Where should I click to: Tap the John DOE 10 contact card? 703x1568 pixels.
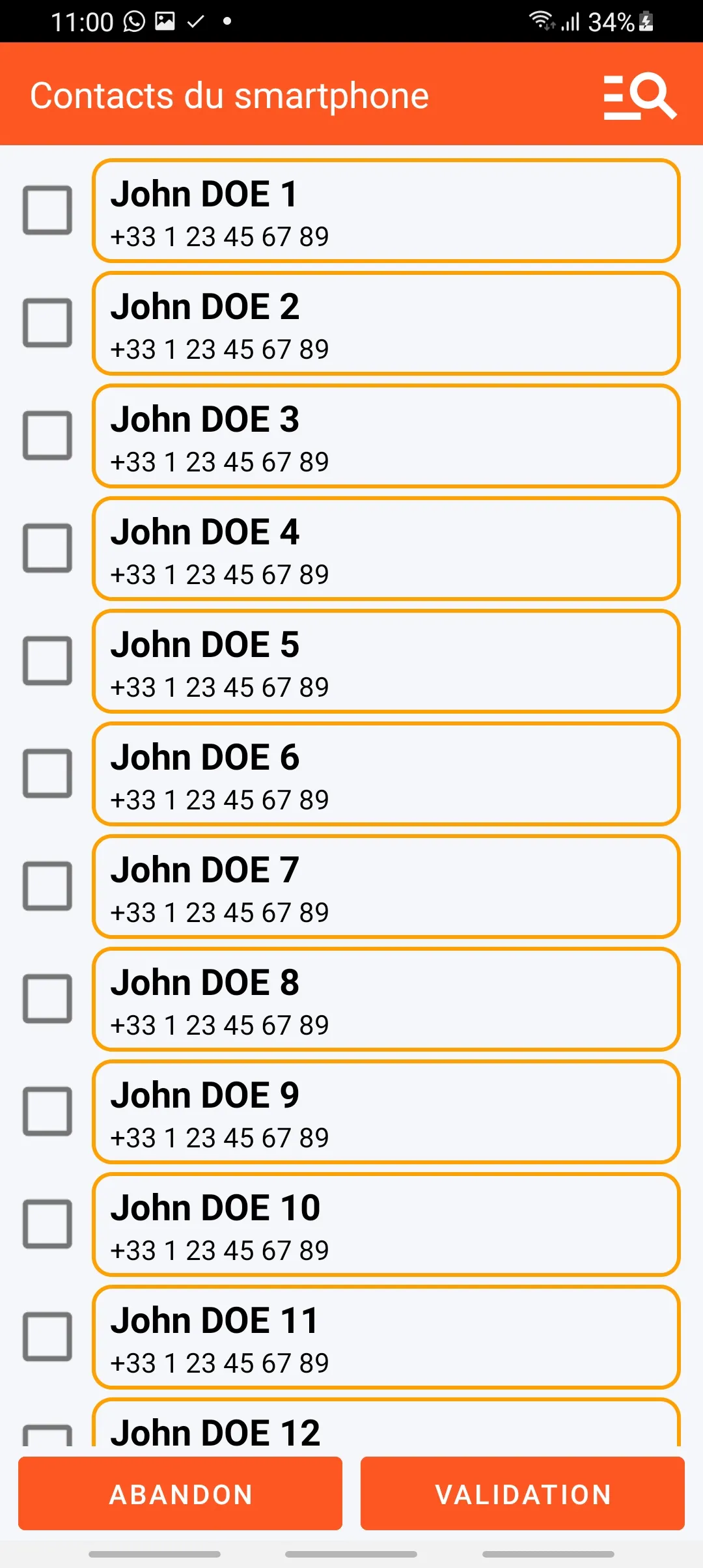point(386,1225)
